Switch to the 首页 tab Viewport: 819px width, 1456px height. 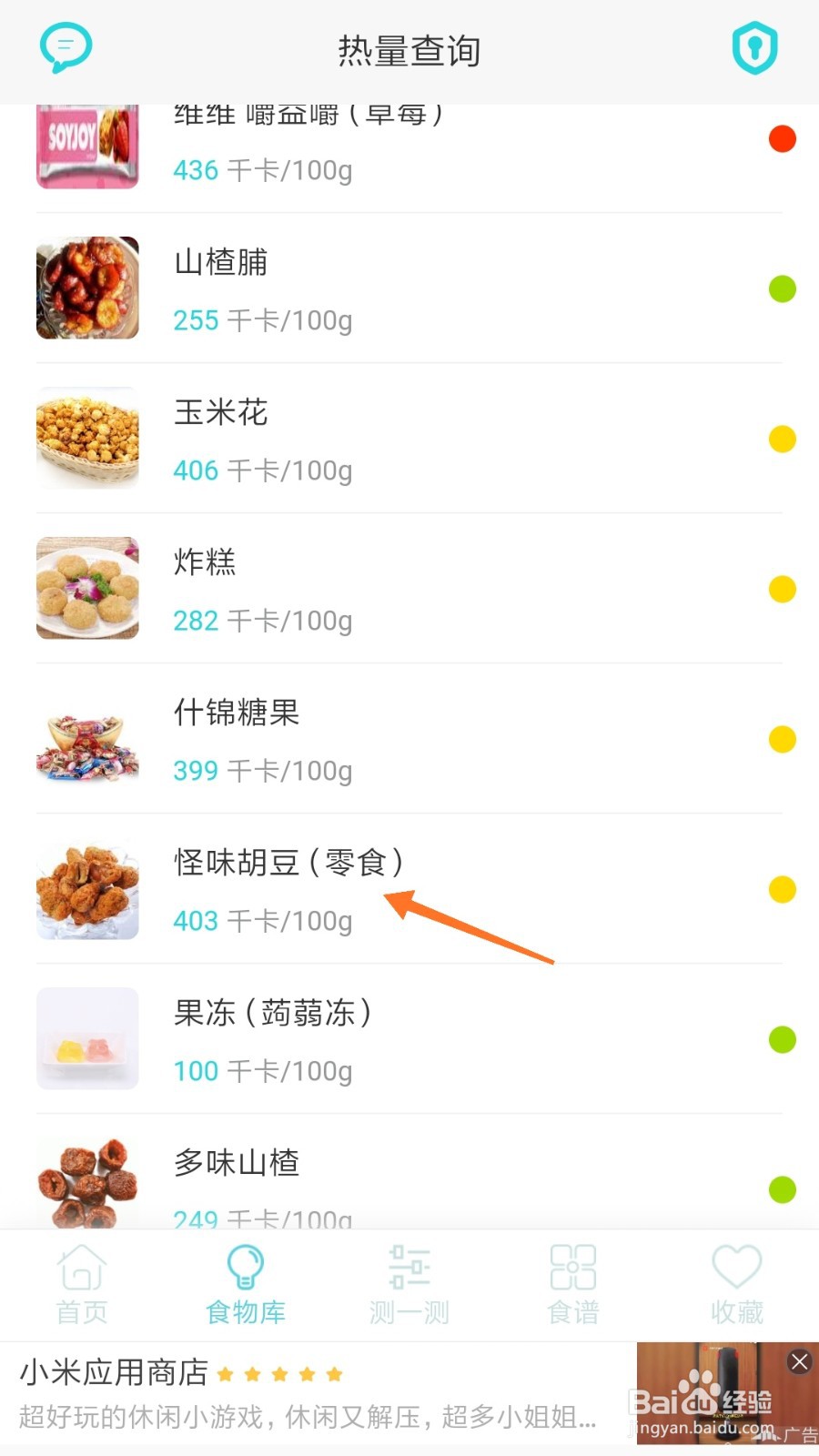click(x=81, y=1285)
